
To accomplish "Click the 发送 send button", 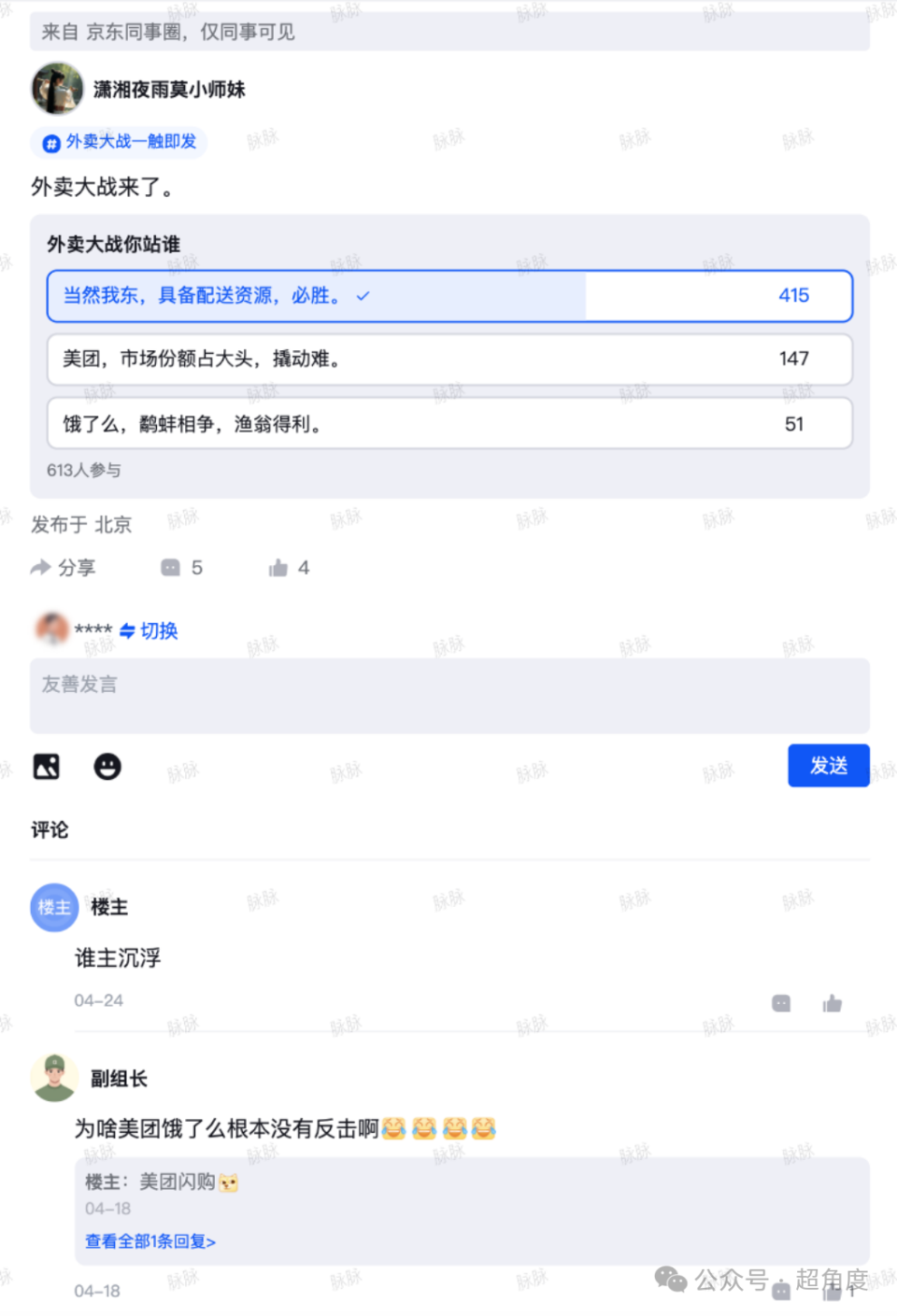I will [828, 765].
